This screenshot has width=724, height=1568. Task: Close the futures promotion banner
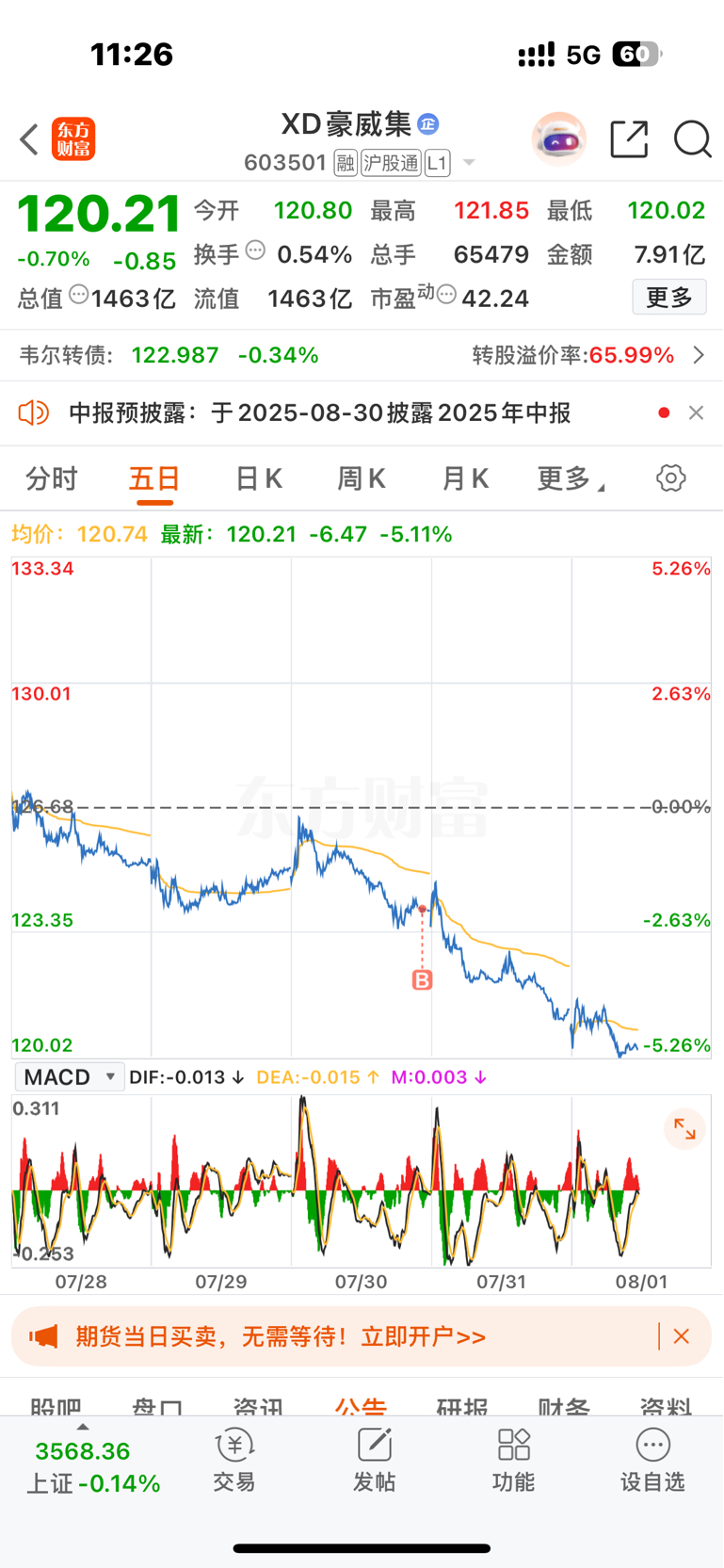(x=681, y=1335)
